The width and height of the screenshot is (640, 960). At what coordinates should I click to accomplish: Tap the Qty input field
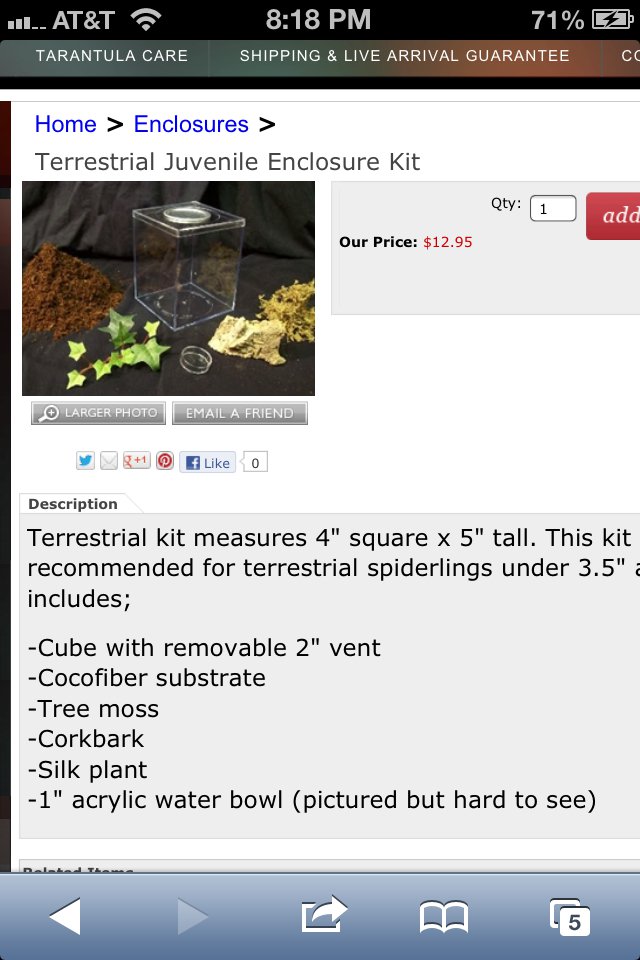click(552, 209)
